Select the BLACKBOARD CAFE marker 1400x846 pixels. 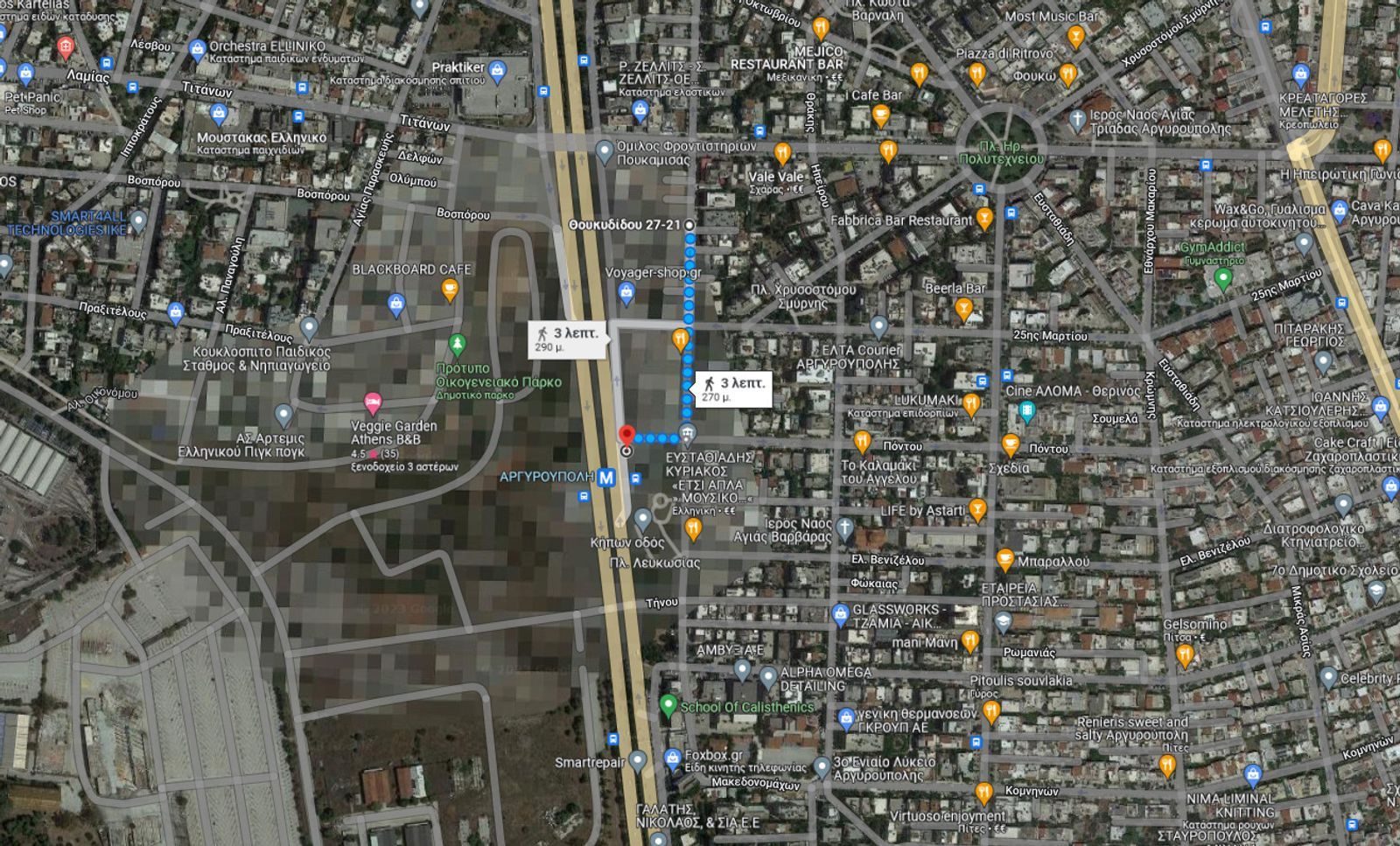450,290
